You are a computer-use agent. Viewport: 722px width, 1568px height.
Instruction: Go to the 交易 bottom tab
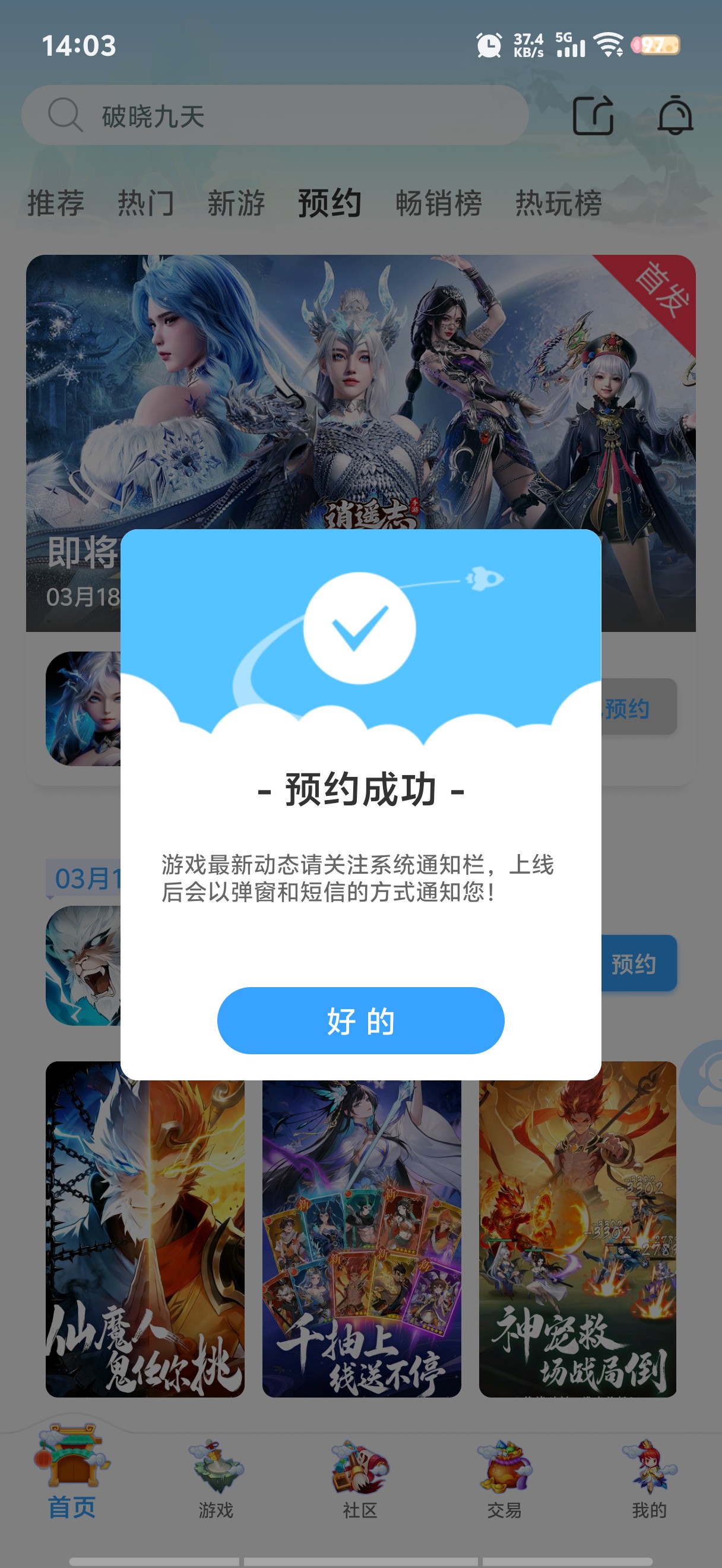[504, 1479]
